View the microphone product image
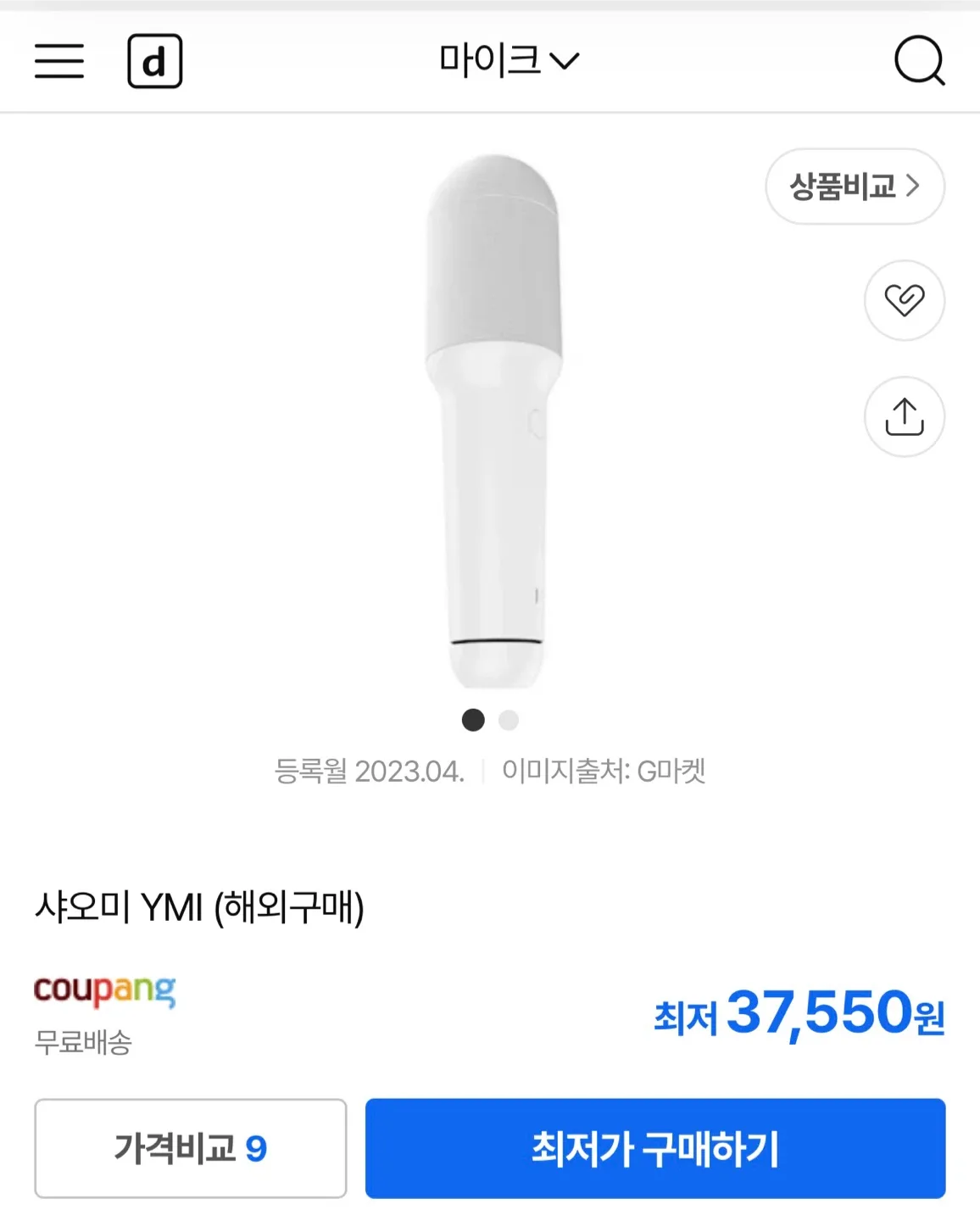Image resolution: width=980 pixels, height=1221 pixels. tap(494, 421)
